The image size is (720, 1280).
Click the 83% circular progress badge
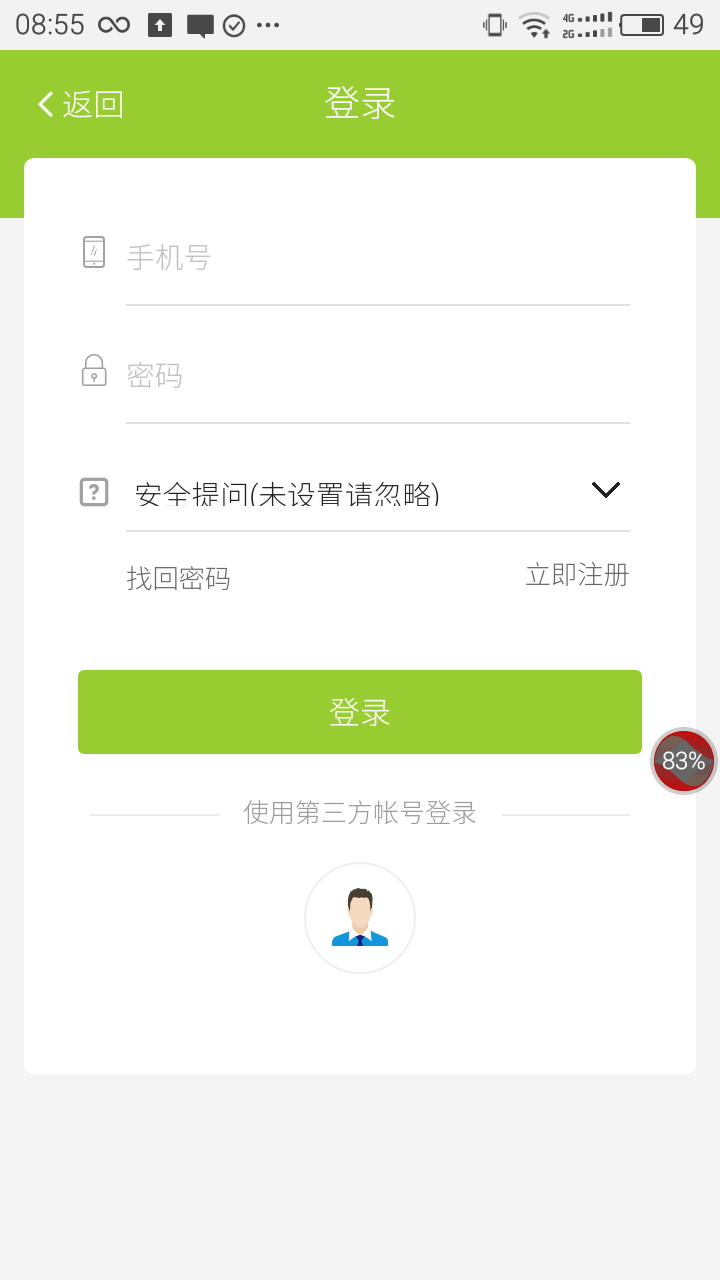[x=683, y=760]
